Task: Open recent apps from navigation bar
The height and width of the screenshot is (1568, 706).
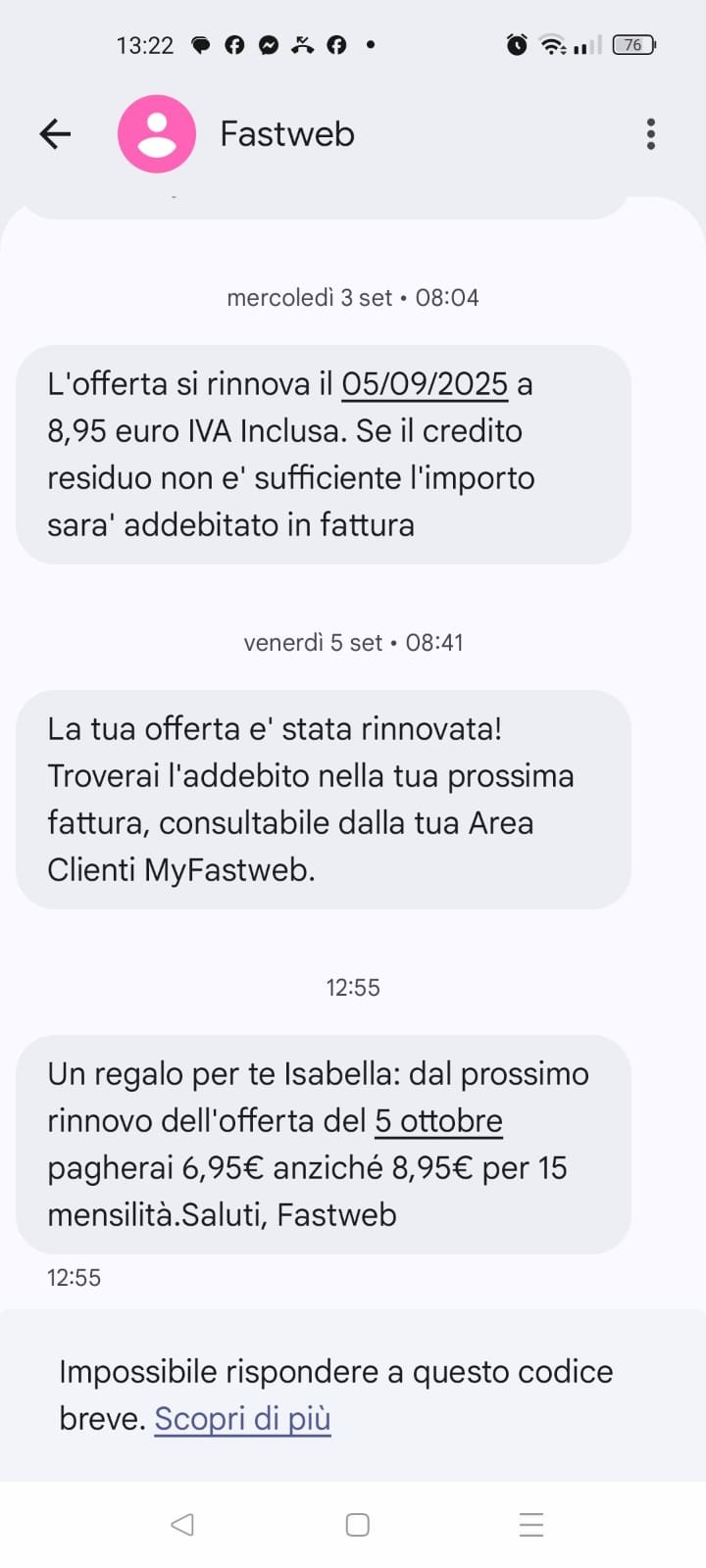Action: (x=531, y=1525)
